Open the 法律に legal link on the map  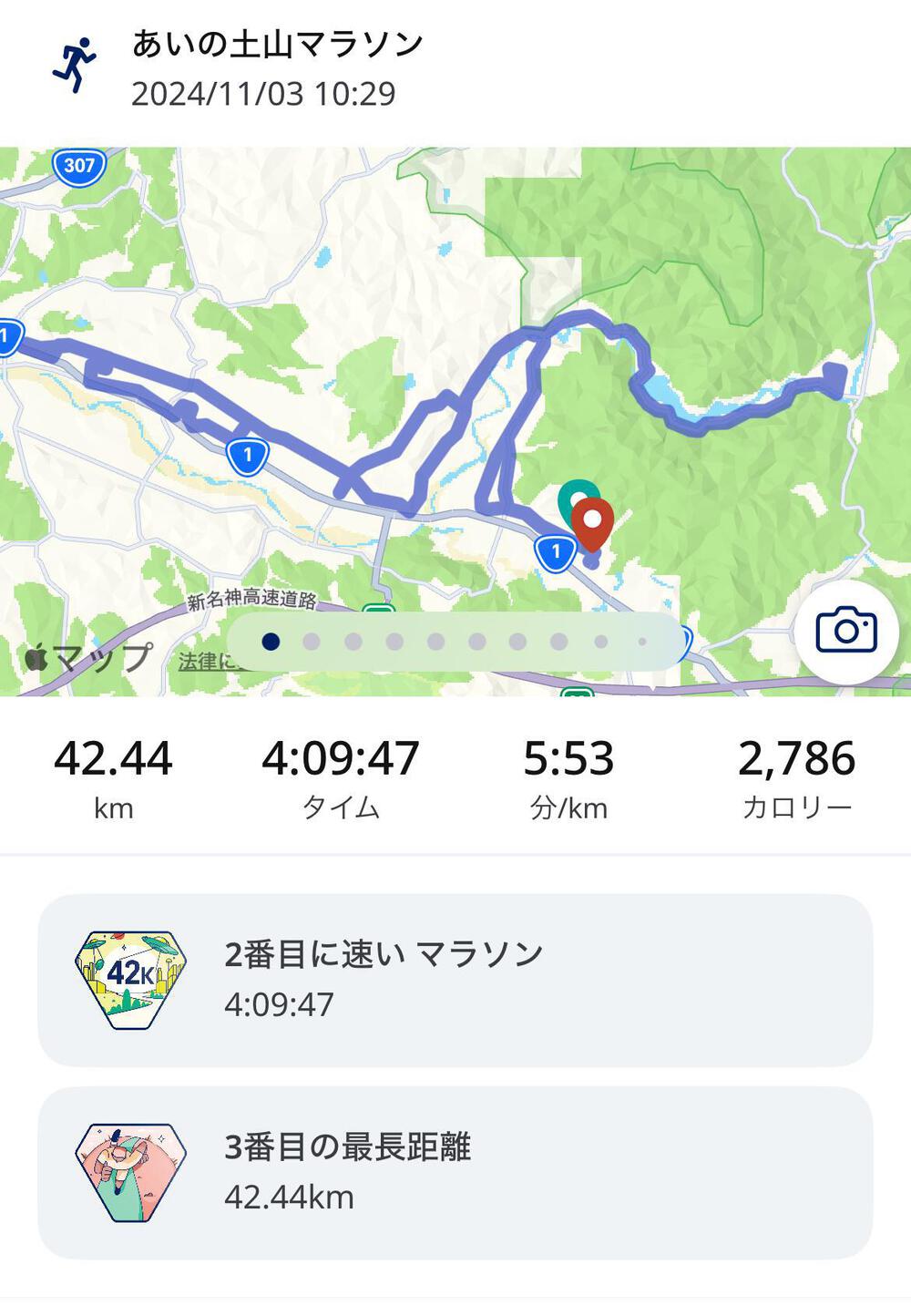(x=200, y=661)
